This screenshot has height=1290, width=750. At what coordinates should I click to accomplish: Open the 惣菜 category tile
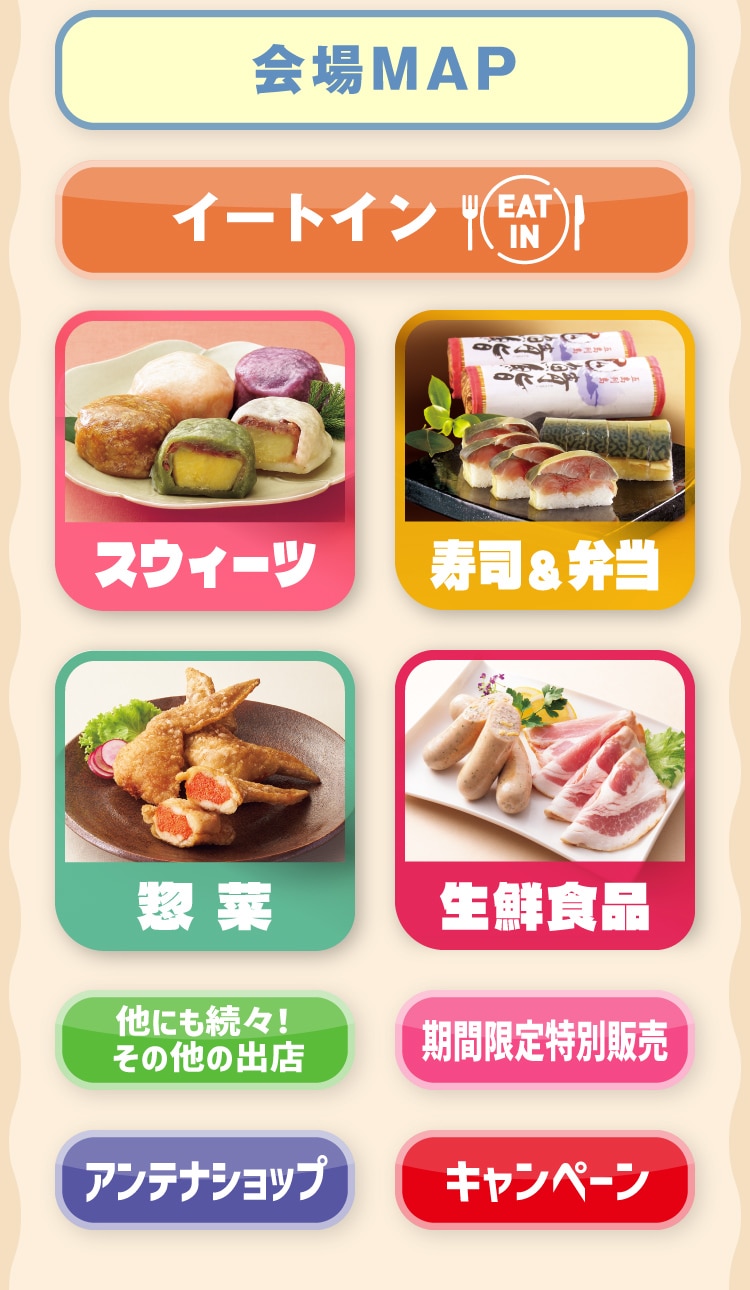coord(205,800)
